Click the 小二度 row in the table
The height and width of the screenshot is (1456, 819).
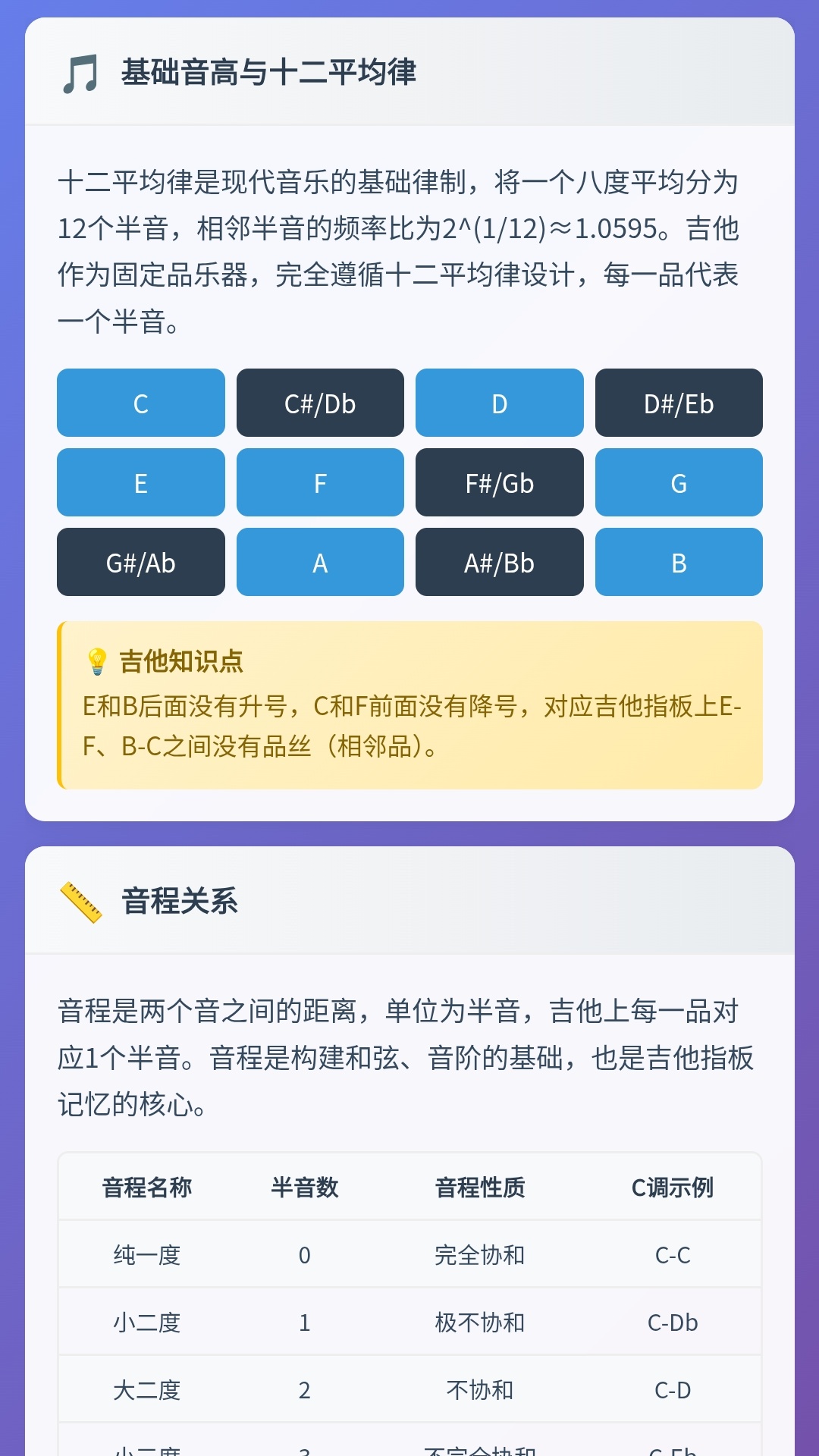click(146, 1323)
